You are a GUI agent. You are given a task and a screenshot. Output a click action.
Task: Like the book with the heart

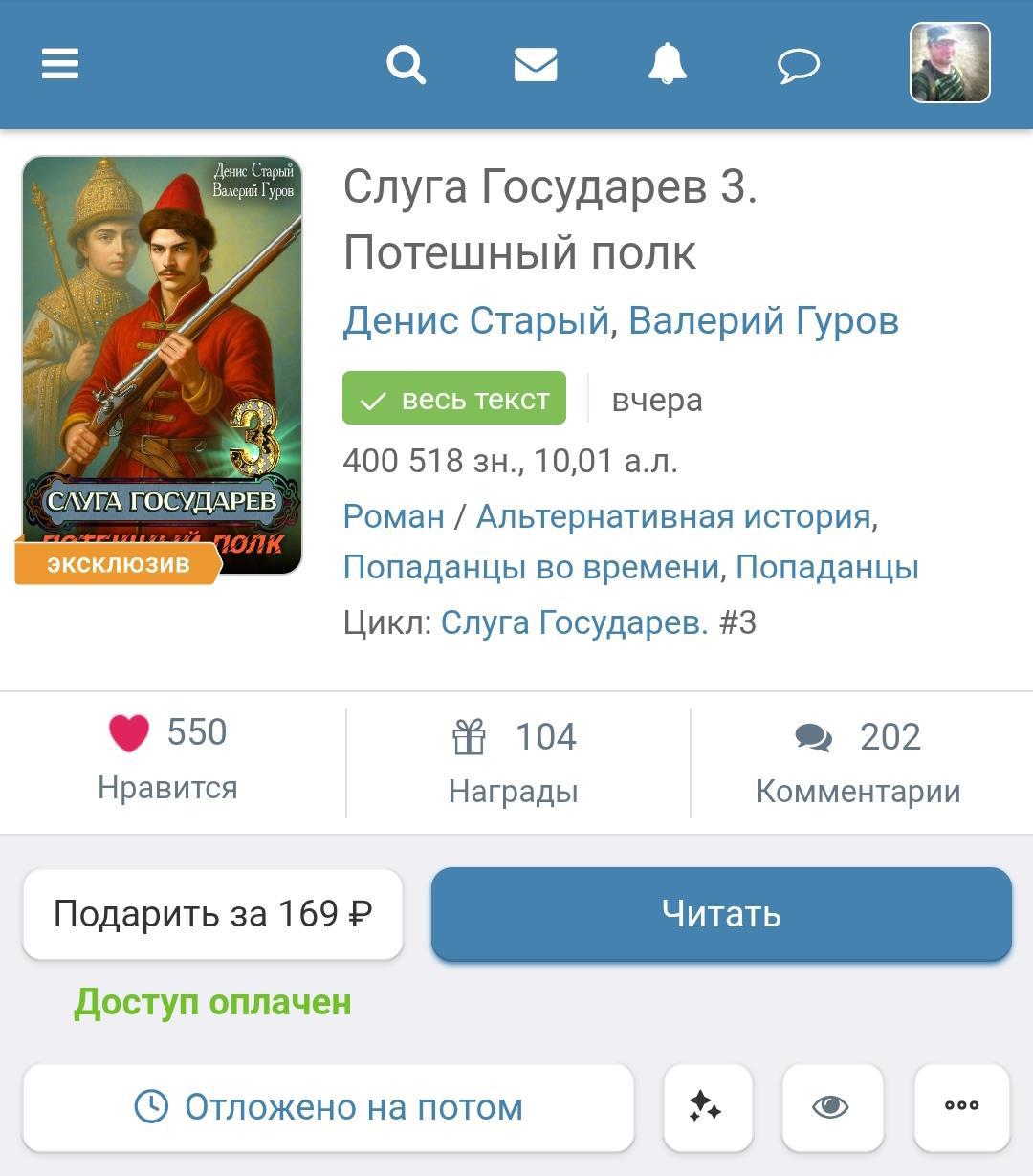(129, 733)
